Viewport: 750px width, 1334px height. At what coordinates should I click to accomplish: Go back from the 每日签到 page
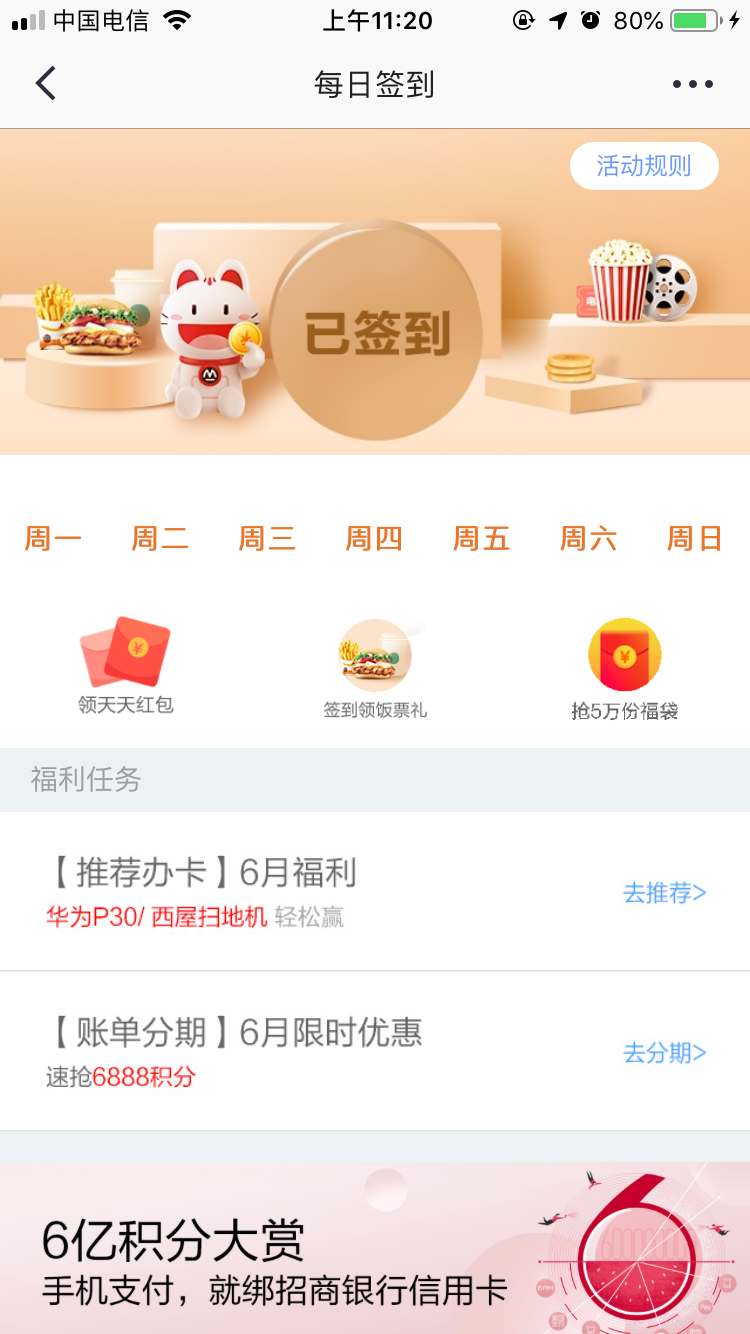[45, 84]
